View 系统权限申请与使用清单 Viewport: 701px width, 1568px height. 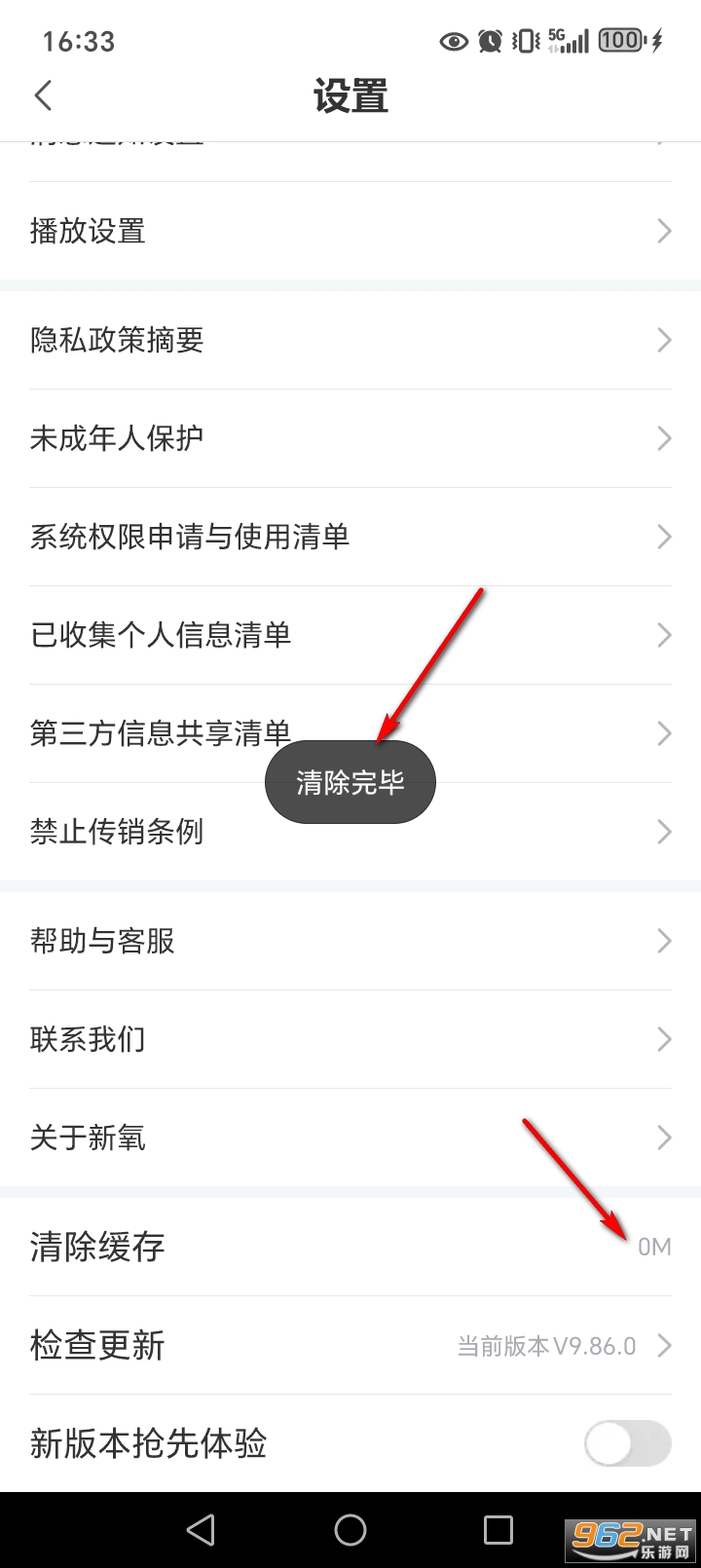(350, 537)
